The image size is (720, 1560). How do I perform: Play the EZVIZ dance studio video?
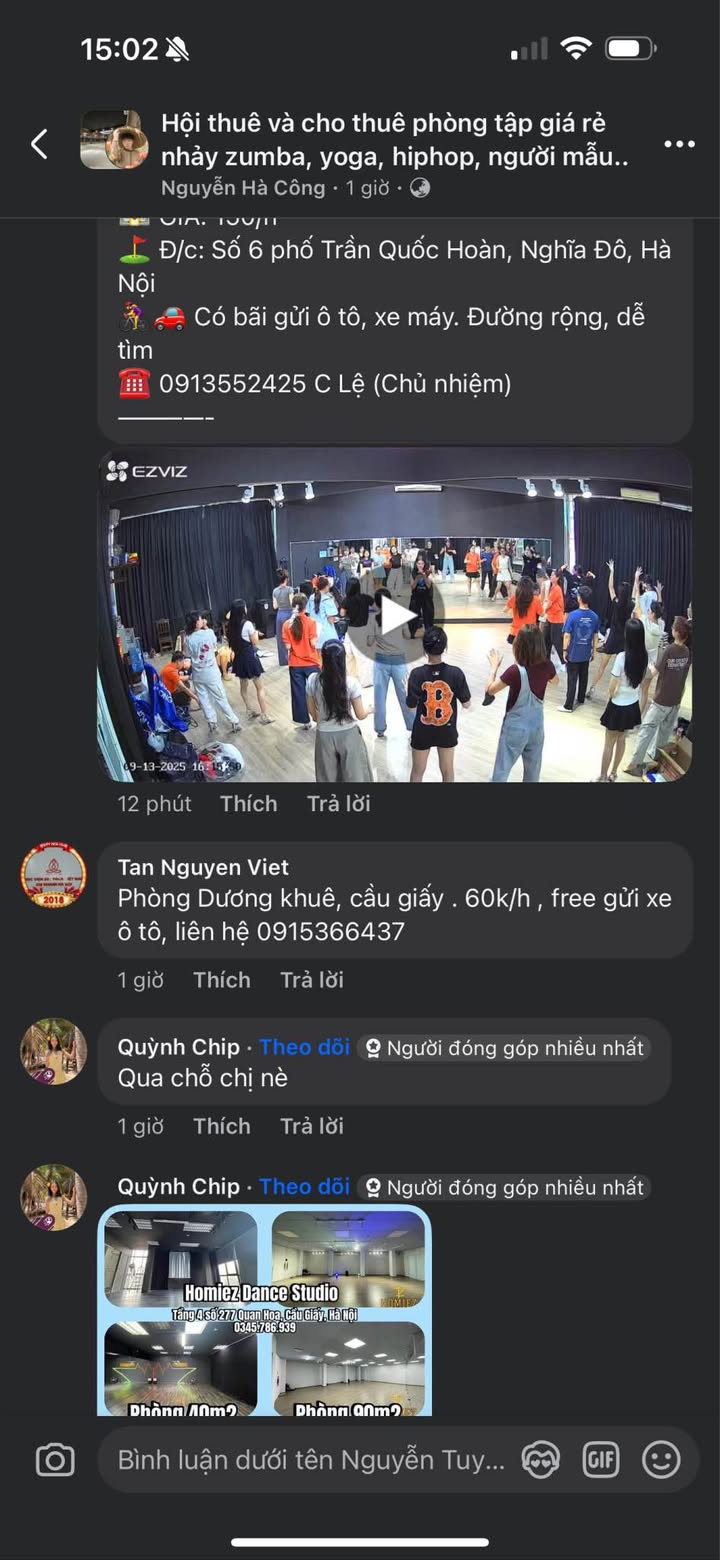tap(396, 616)
